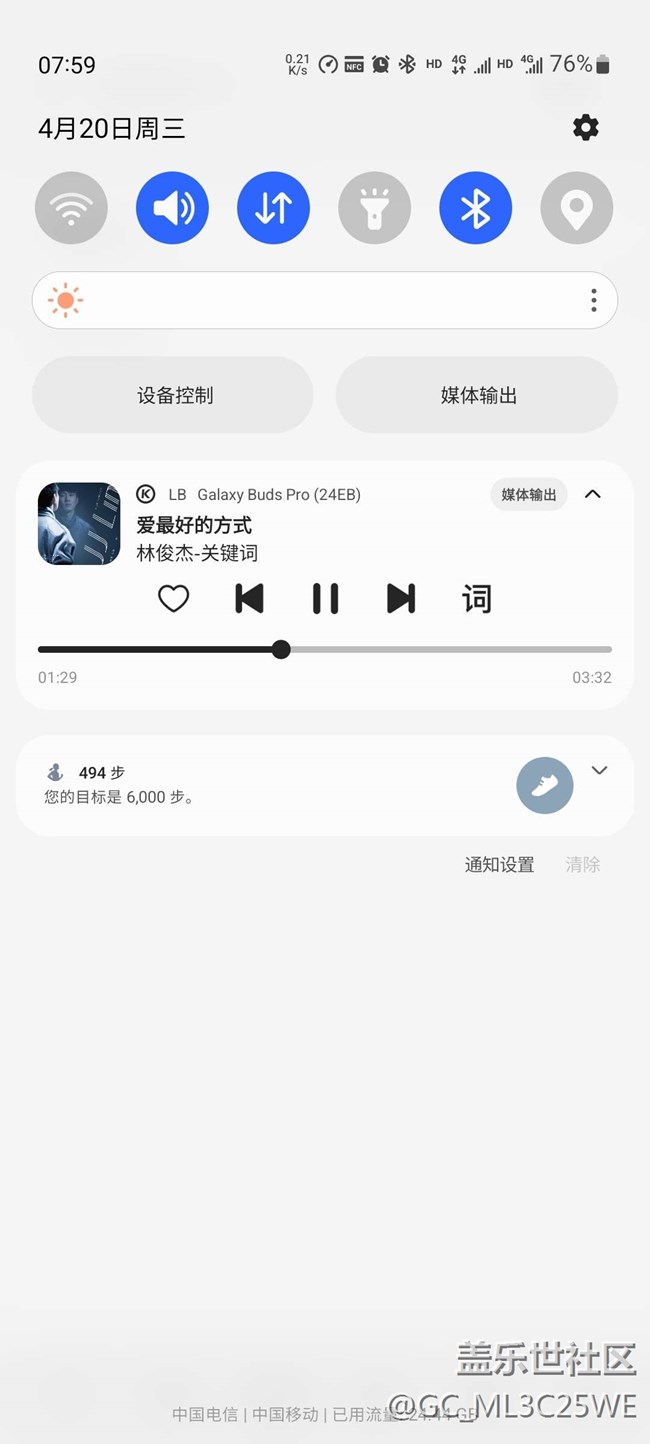Skip to the next track
Screen dimensions: 650x1444
pyautogui.click(x=401, y=599)
